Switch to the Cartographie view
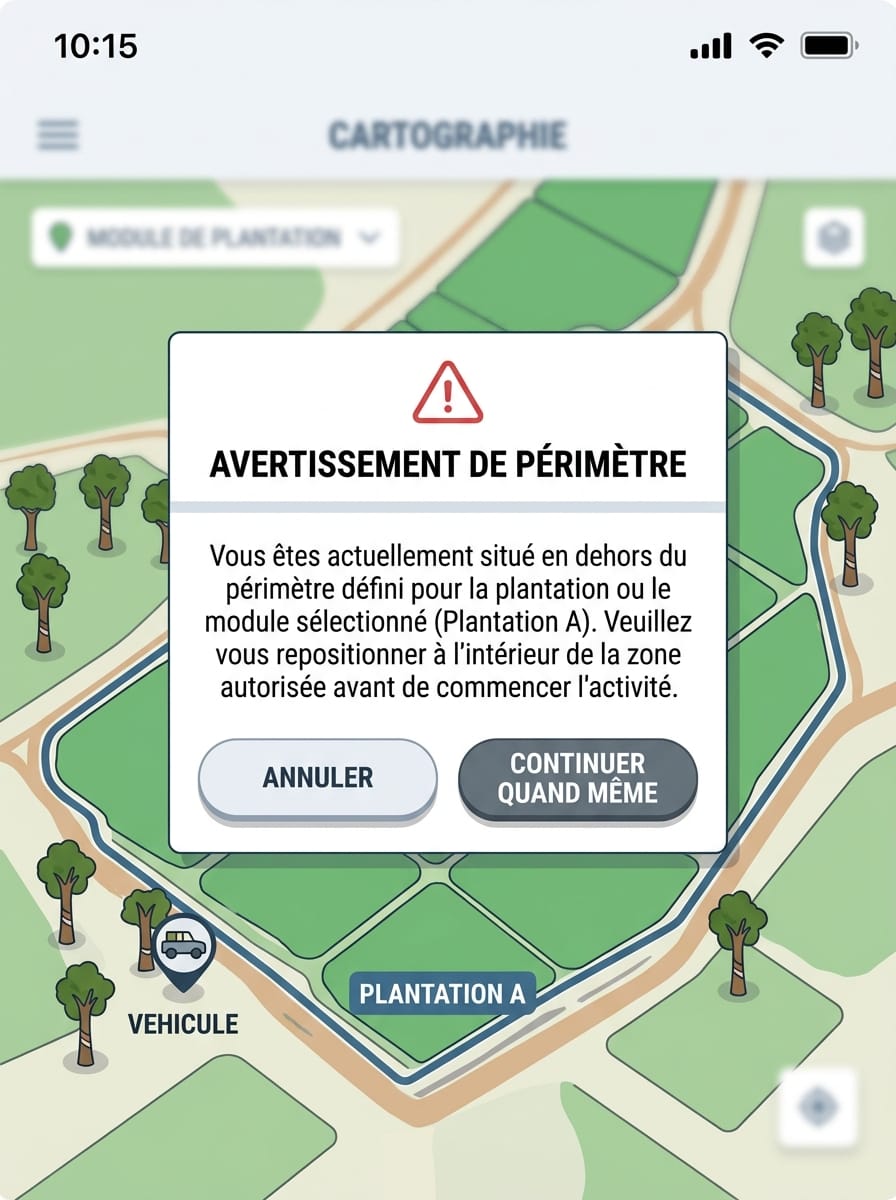This screenshot has width=896, height=1200. click(448, 134)
